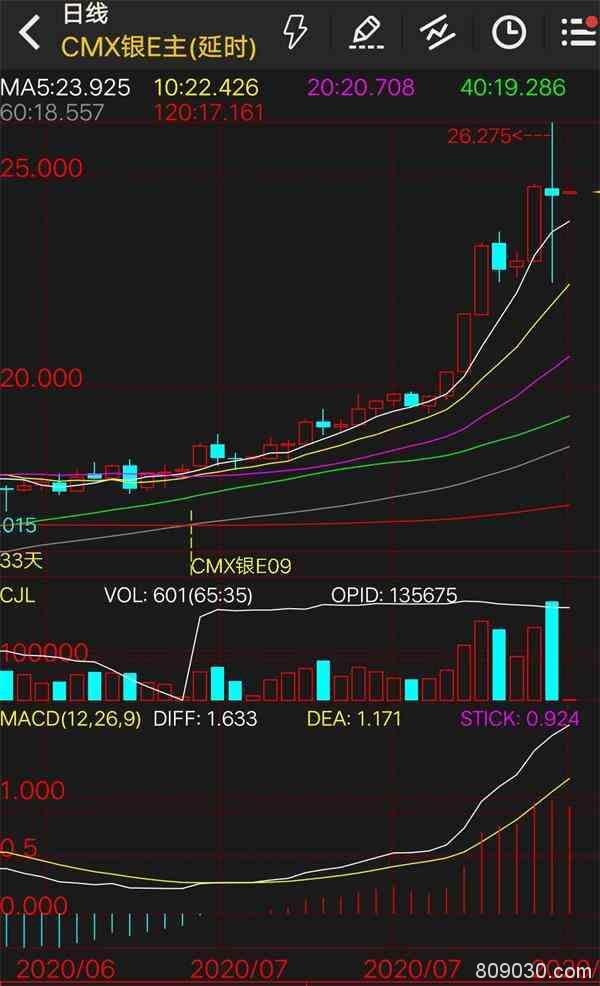
Task: Open the list menu icon
Action: click(x=578, y=32)
